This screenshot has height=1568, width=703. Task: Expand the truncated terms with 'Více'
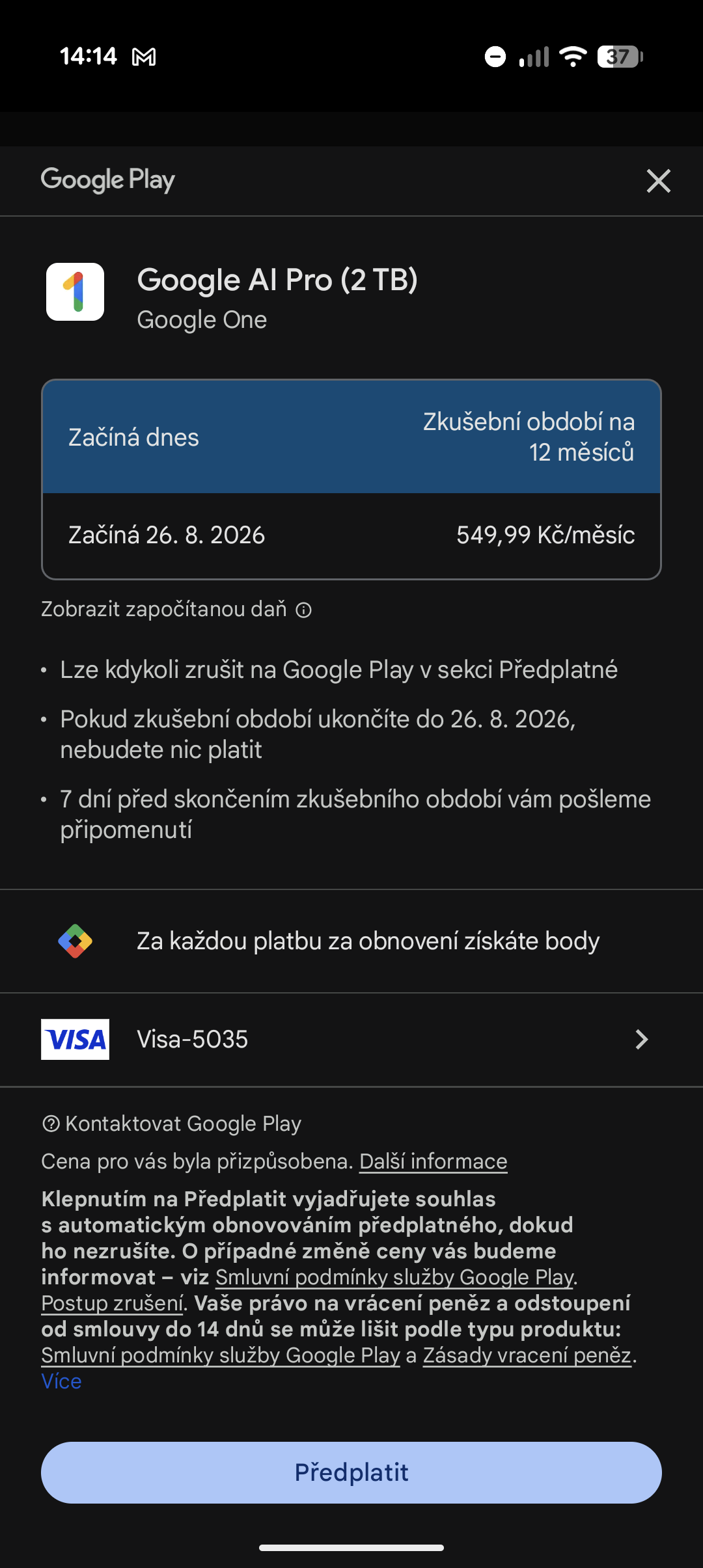[x=61, y=1381]
